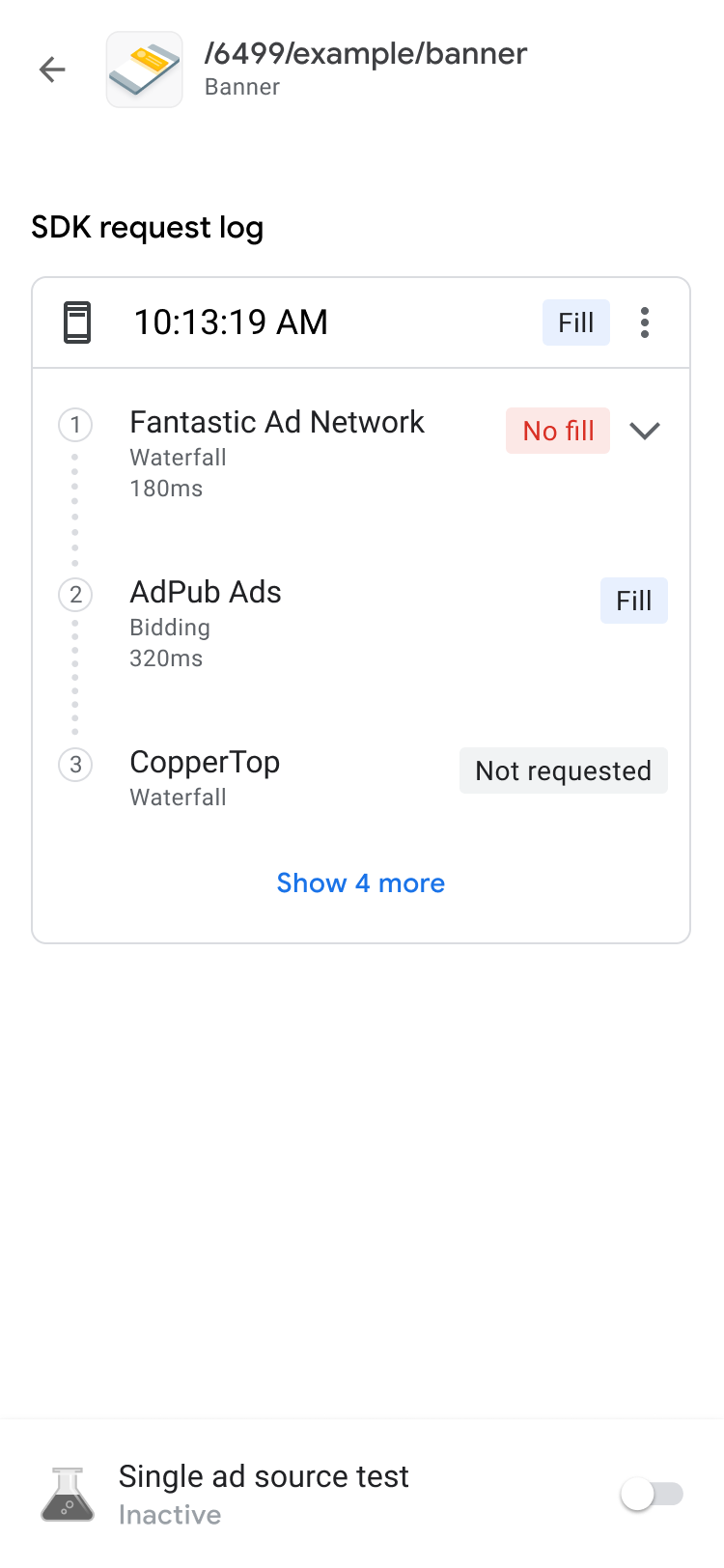Go back using the arrow icon
Screen dimensions: 724x1568
pyautogui.click(x=52, y=70)
